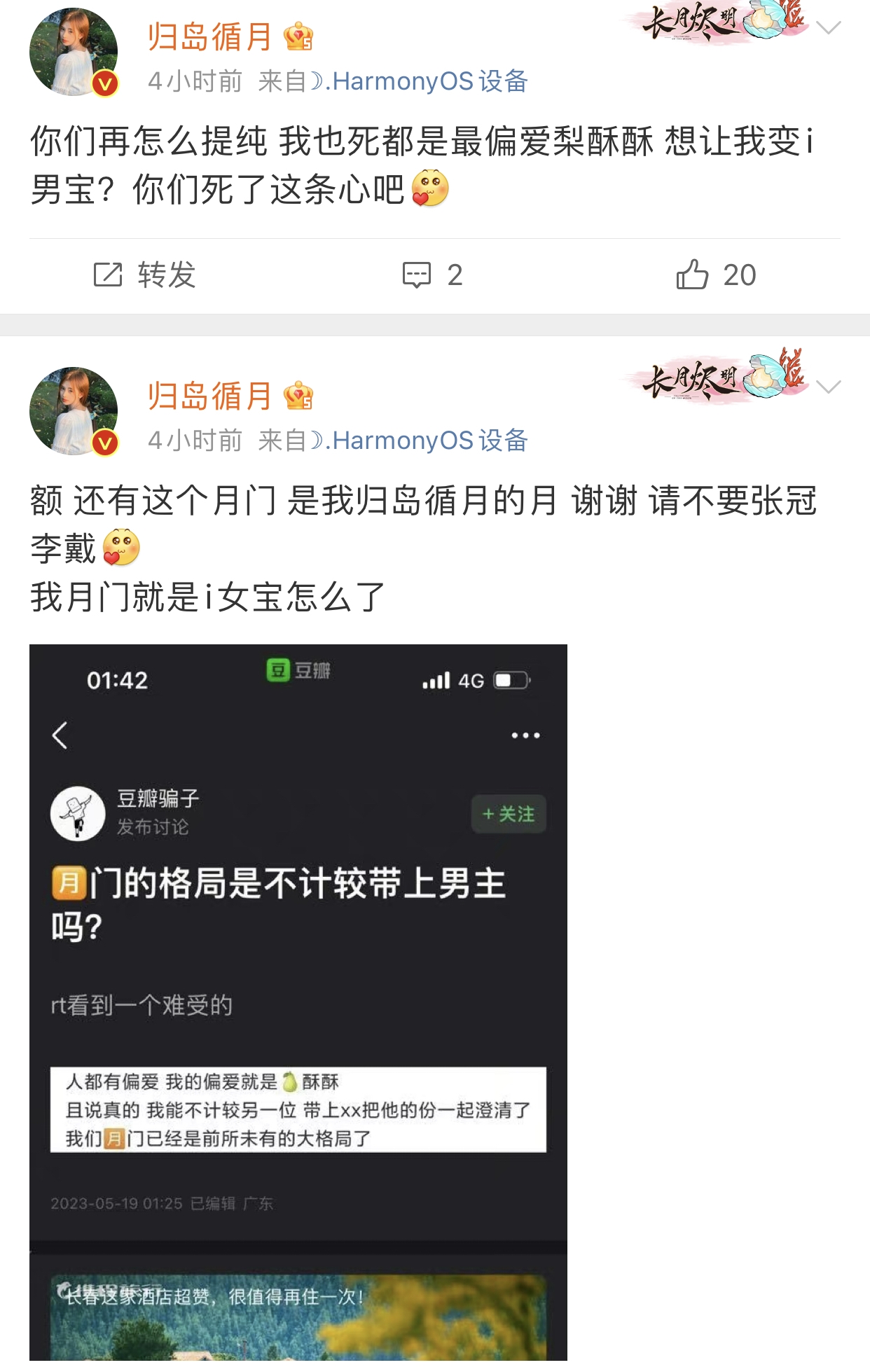Open the 归岛循月 avatar on the second post
870x1372 pixels.
click(73, 411)
